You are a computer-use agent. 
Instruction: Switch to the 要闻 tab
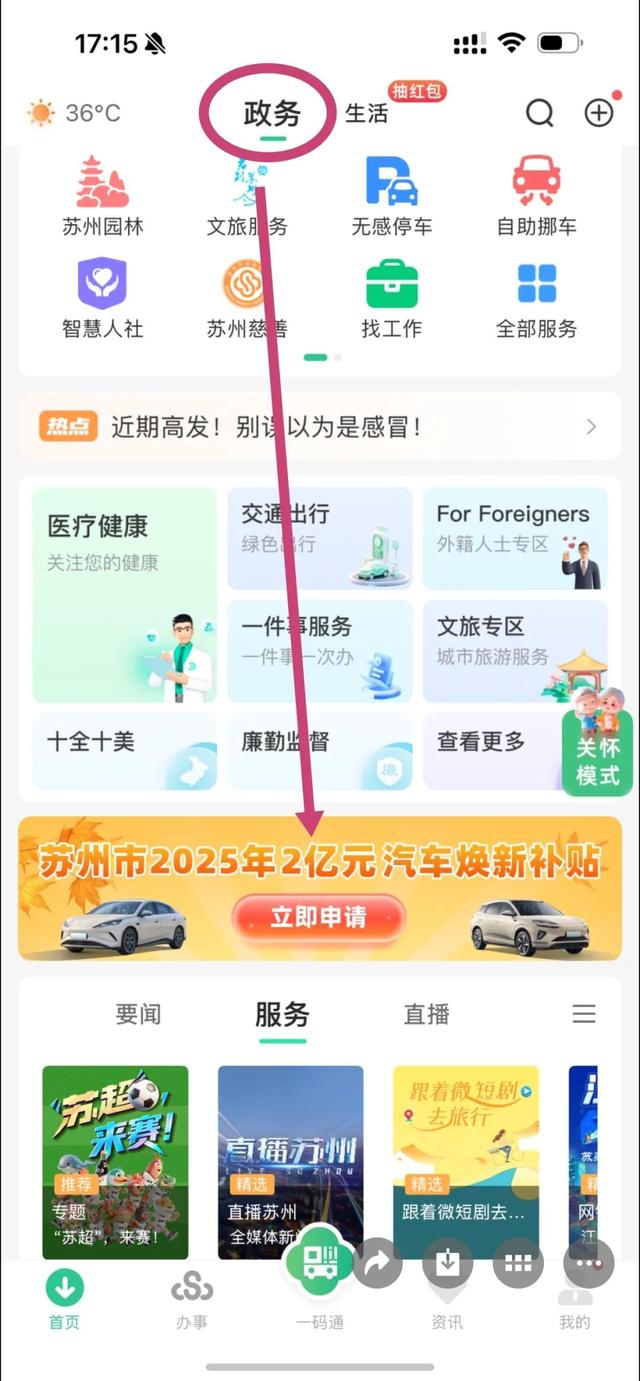tap(138, 1014)
